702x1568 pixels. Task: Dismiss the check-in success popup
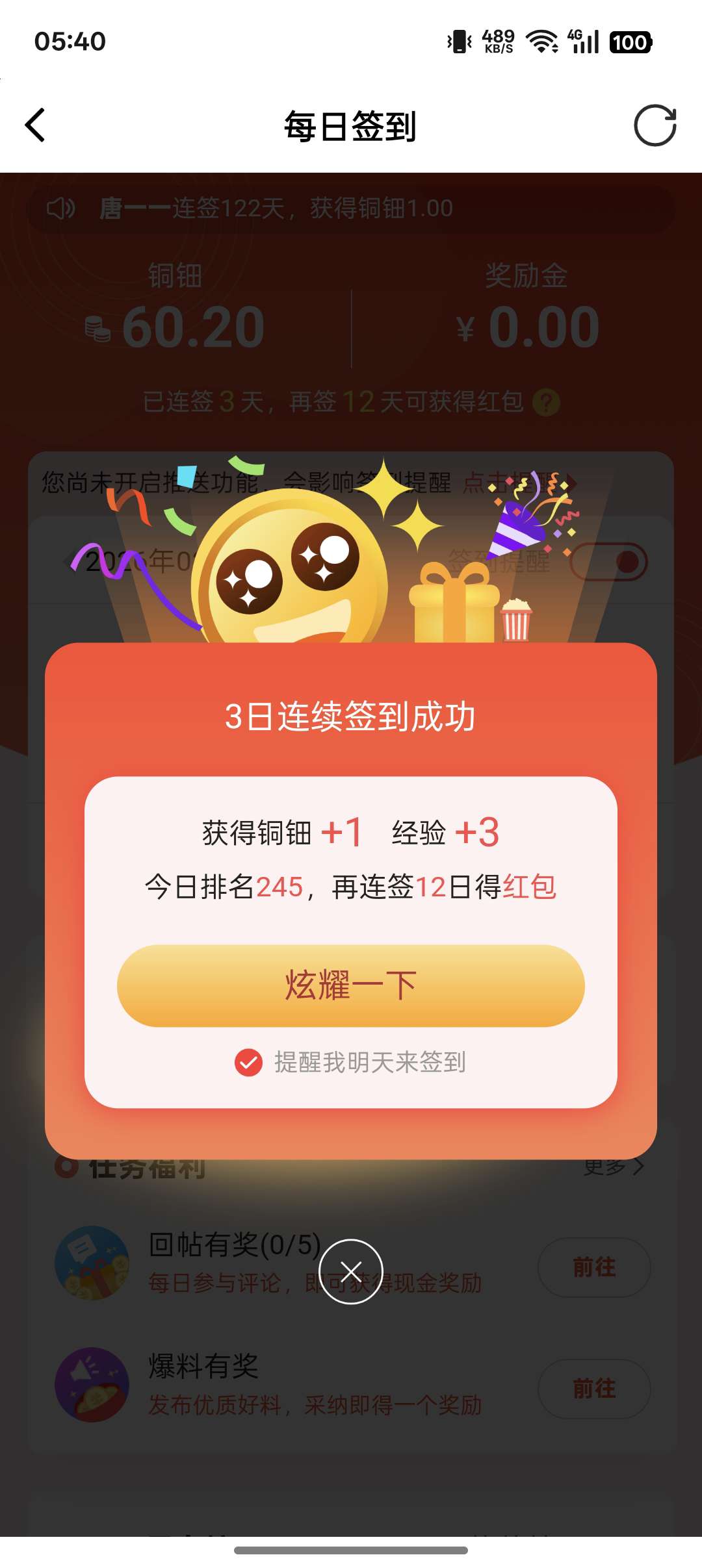[x=350, y=1271]
